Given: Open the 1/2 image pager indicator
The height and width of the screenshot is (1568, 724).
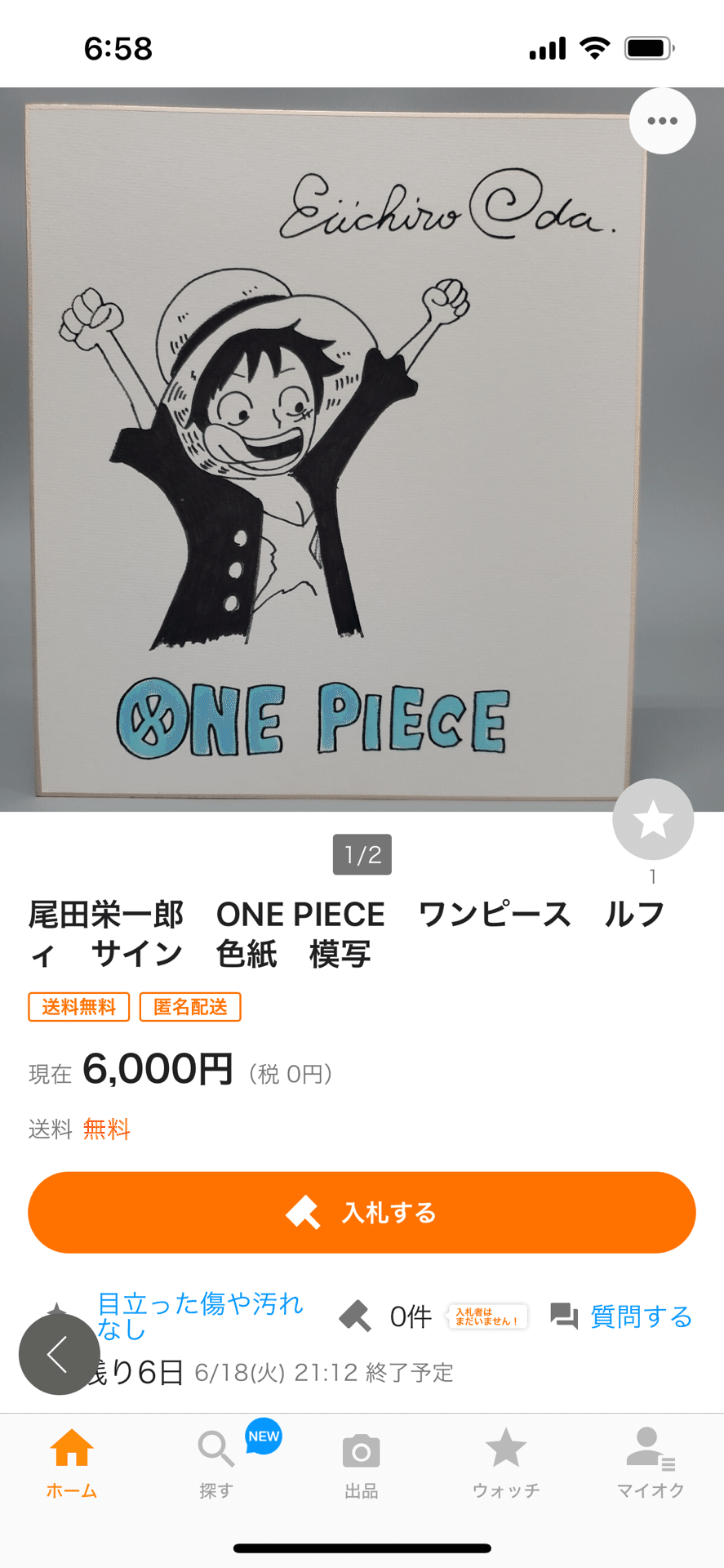Looking at the screenshot, I should click(x=362, y=854).
